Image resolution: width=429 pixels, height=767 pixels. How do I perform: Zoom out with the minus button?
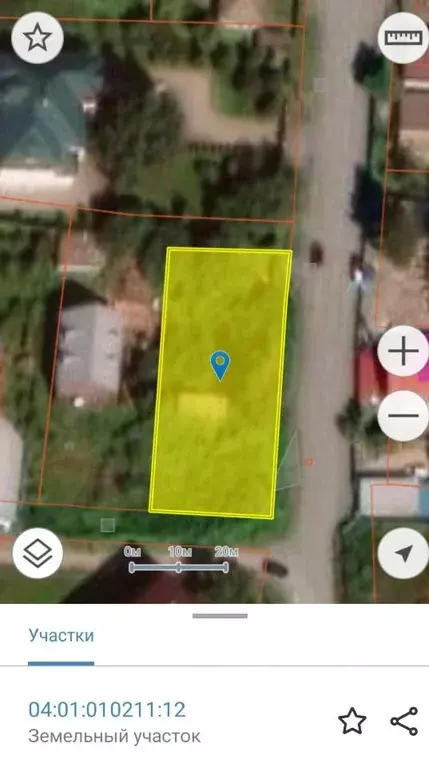click(x=404, y=416)
